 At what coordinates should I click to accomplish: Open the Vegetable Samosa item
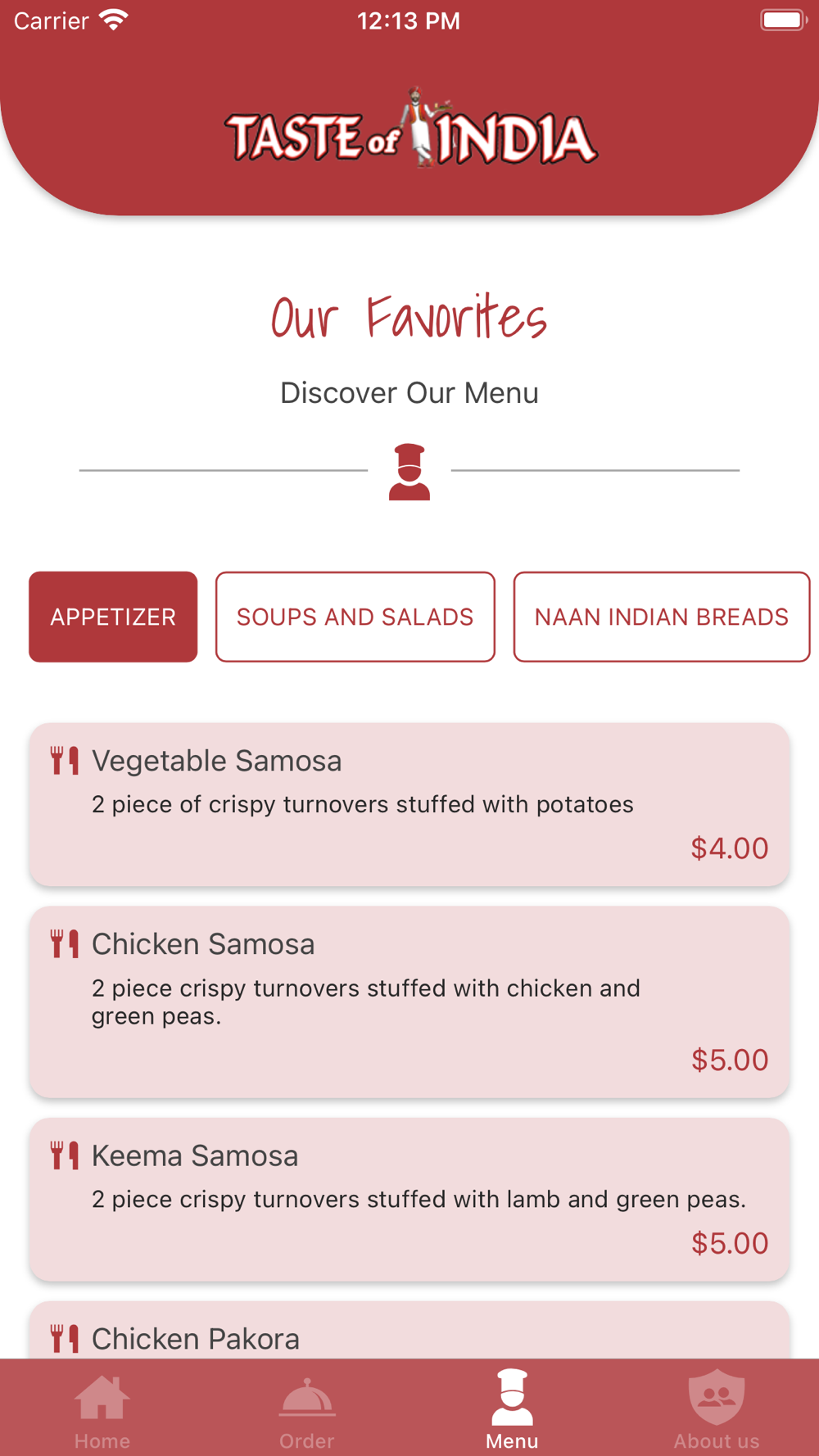(409, 804)
